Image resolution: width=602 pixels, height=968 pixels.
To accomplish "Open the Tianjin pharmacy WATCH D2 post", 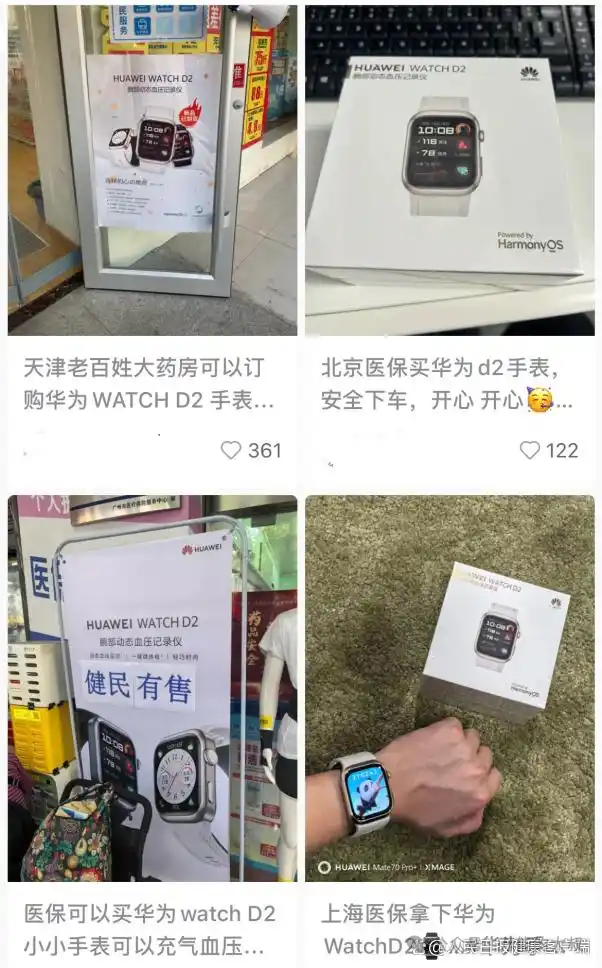I will pyautogui.click(x=152, y=170).
